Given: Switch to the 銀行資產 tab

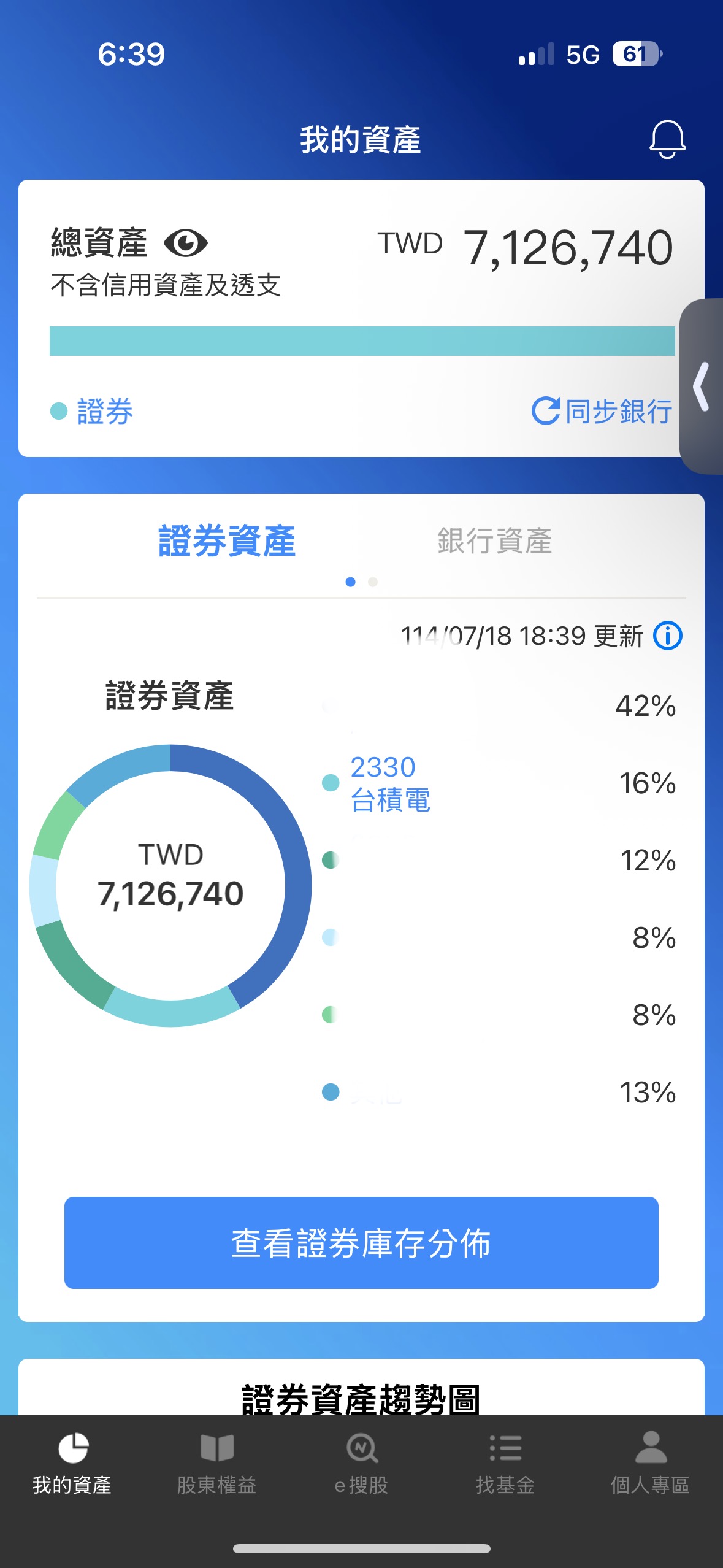Looking at the screenshot, I should pos(494,541).
